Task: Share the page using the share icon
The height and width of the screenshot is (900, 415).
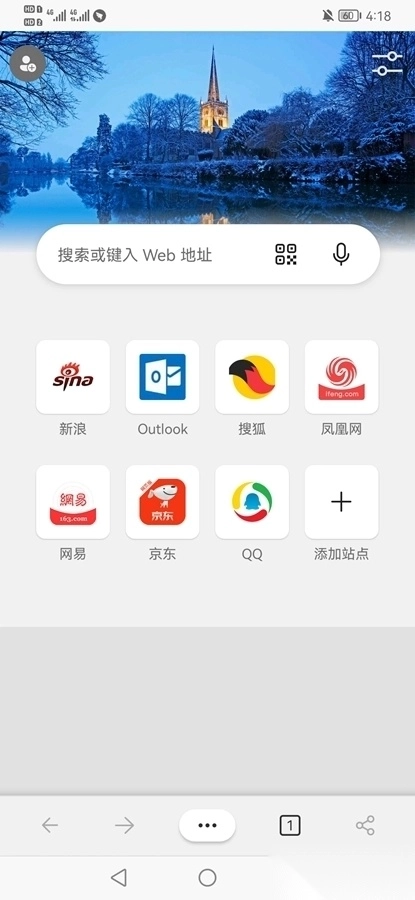Action: pos(365,825)
